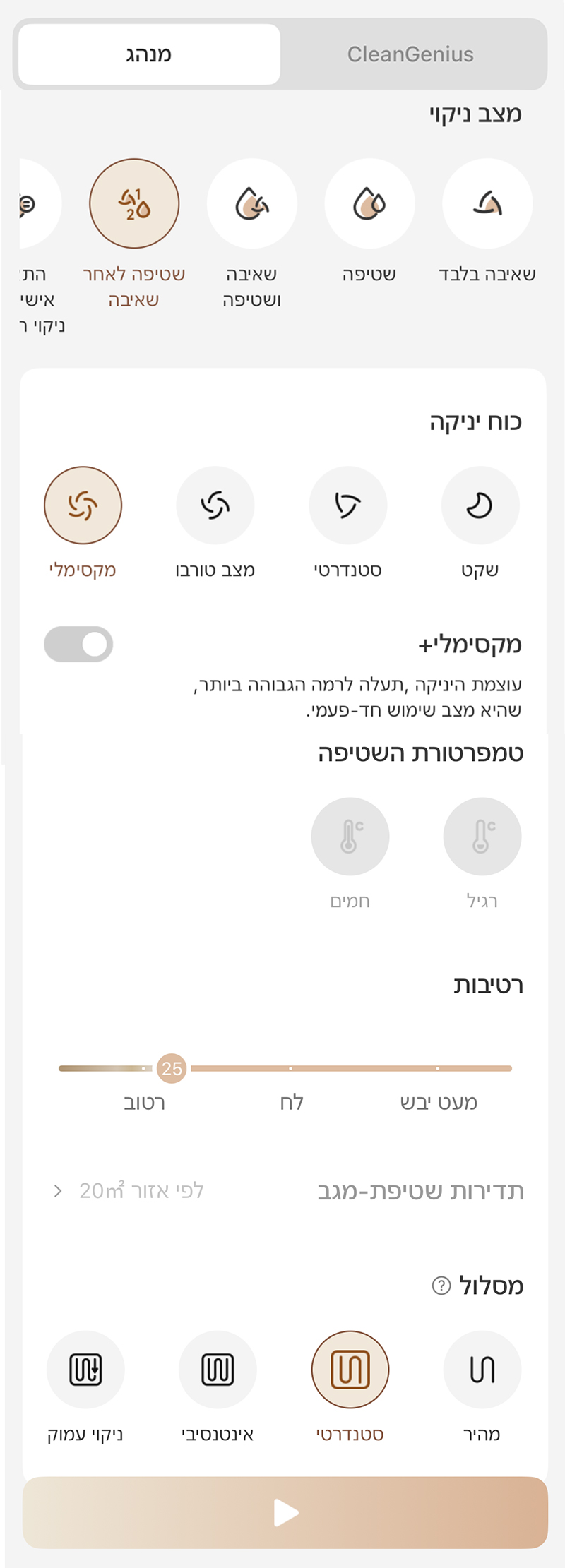Toggle the מקסימלי+ switch
The image size is (565, 1568).
pyautogui.click(x=78, y=644)
